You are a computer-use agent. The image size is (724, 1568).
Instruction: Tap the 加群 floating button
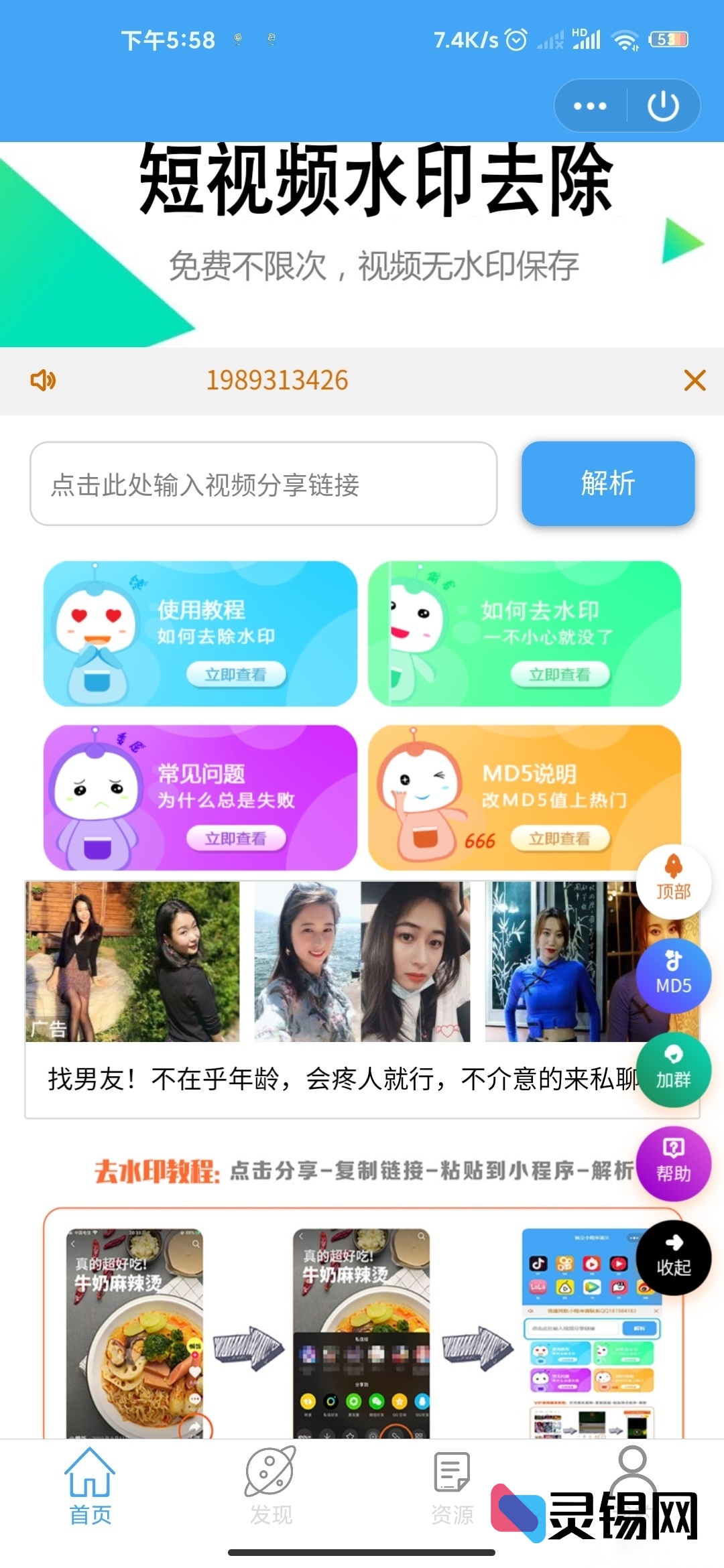point(673,1068)
